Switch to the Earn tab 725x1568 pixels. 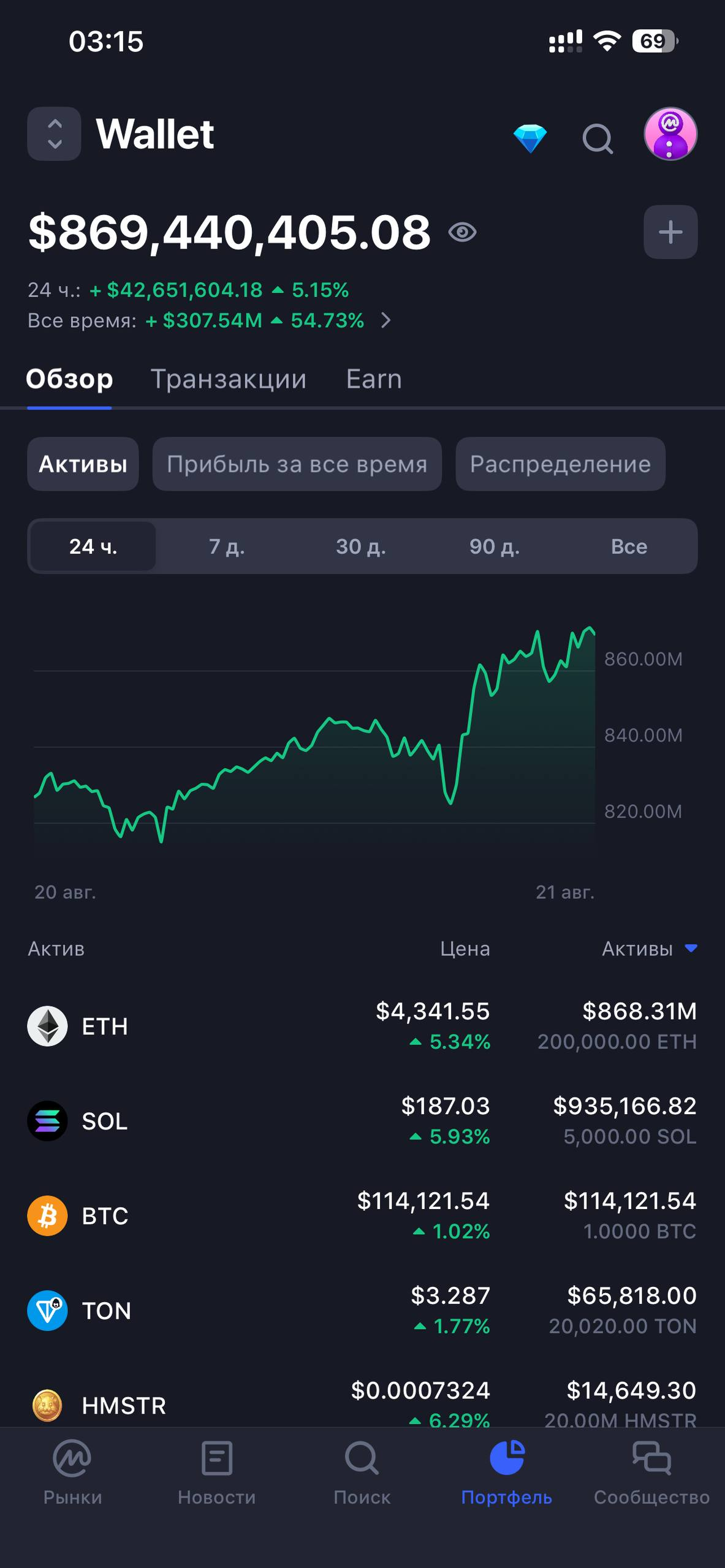coord(374,379)
